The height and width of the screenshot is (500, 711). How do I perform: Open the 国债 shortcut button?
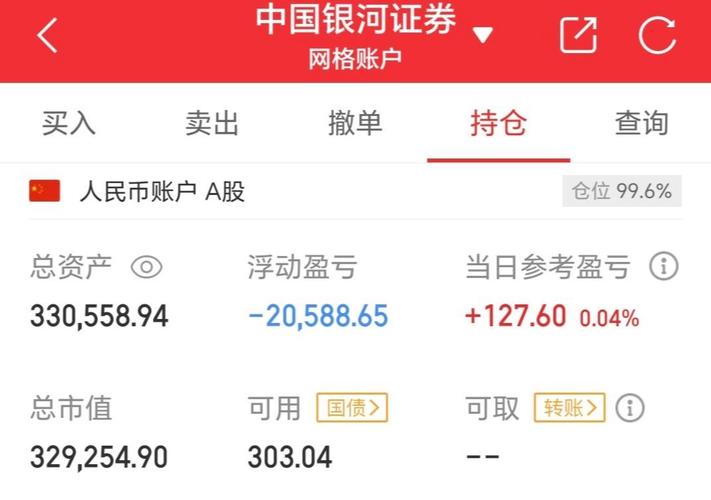(x=352, y=408)
